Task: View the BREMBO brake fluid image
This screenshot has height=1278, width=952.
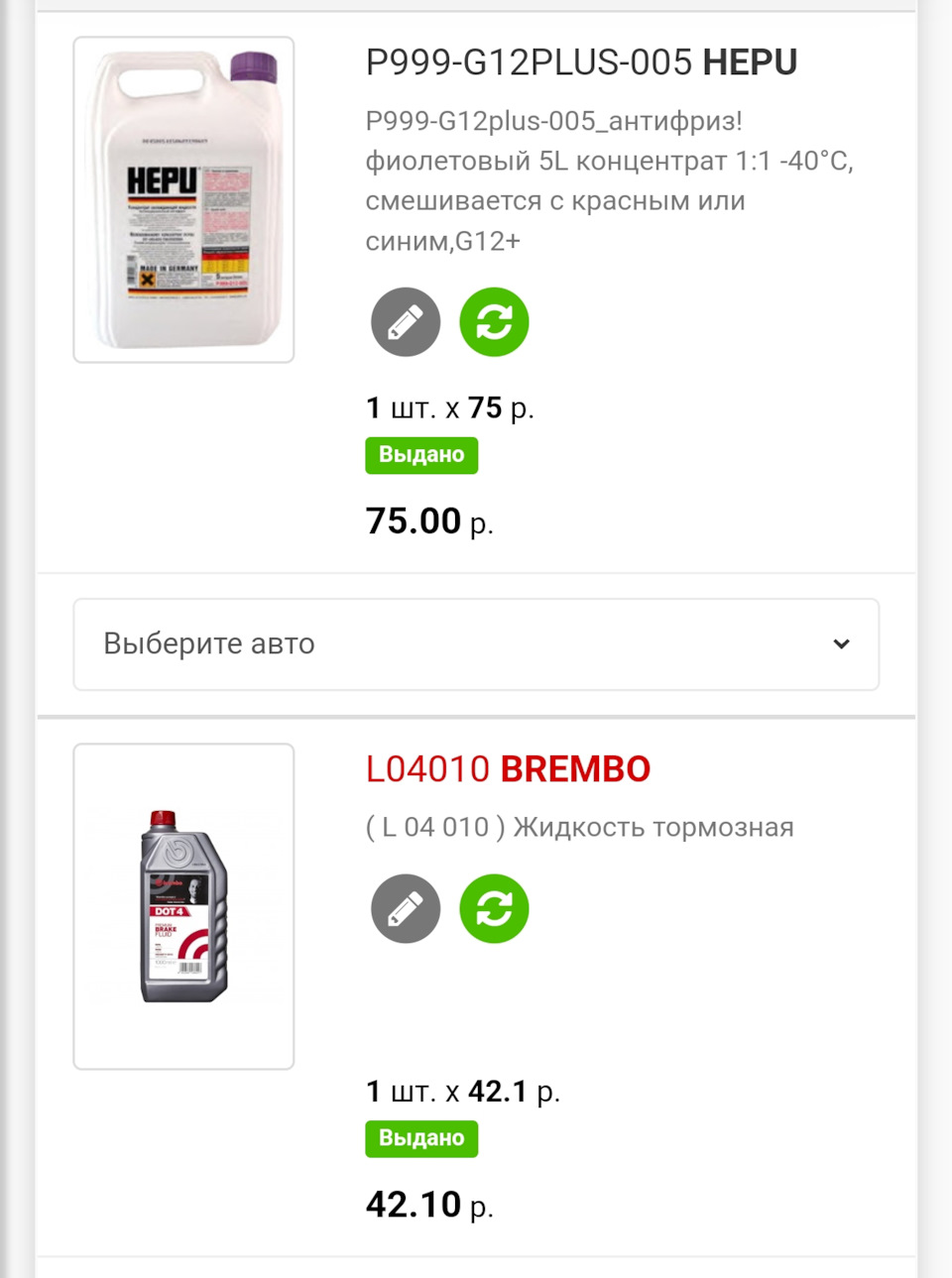Action: (x=183, y=906)
